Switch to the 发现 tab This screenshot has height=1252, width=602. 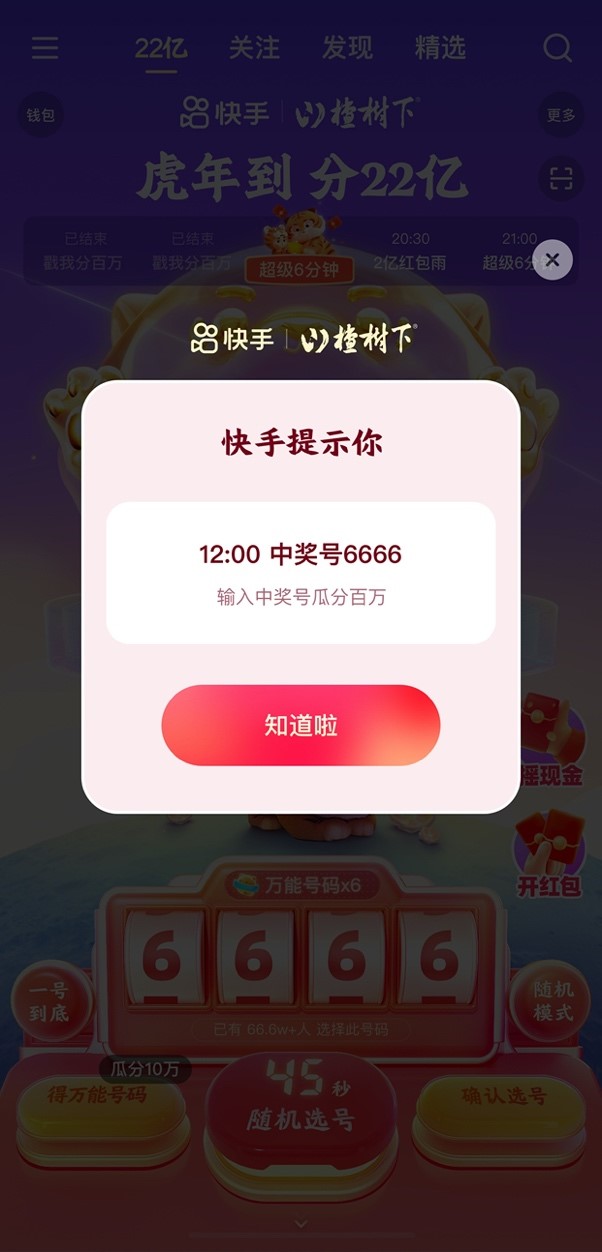pyautogui.click(x=347, y=47)
